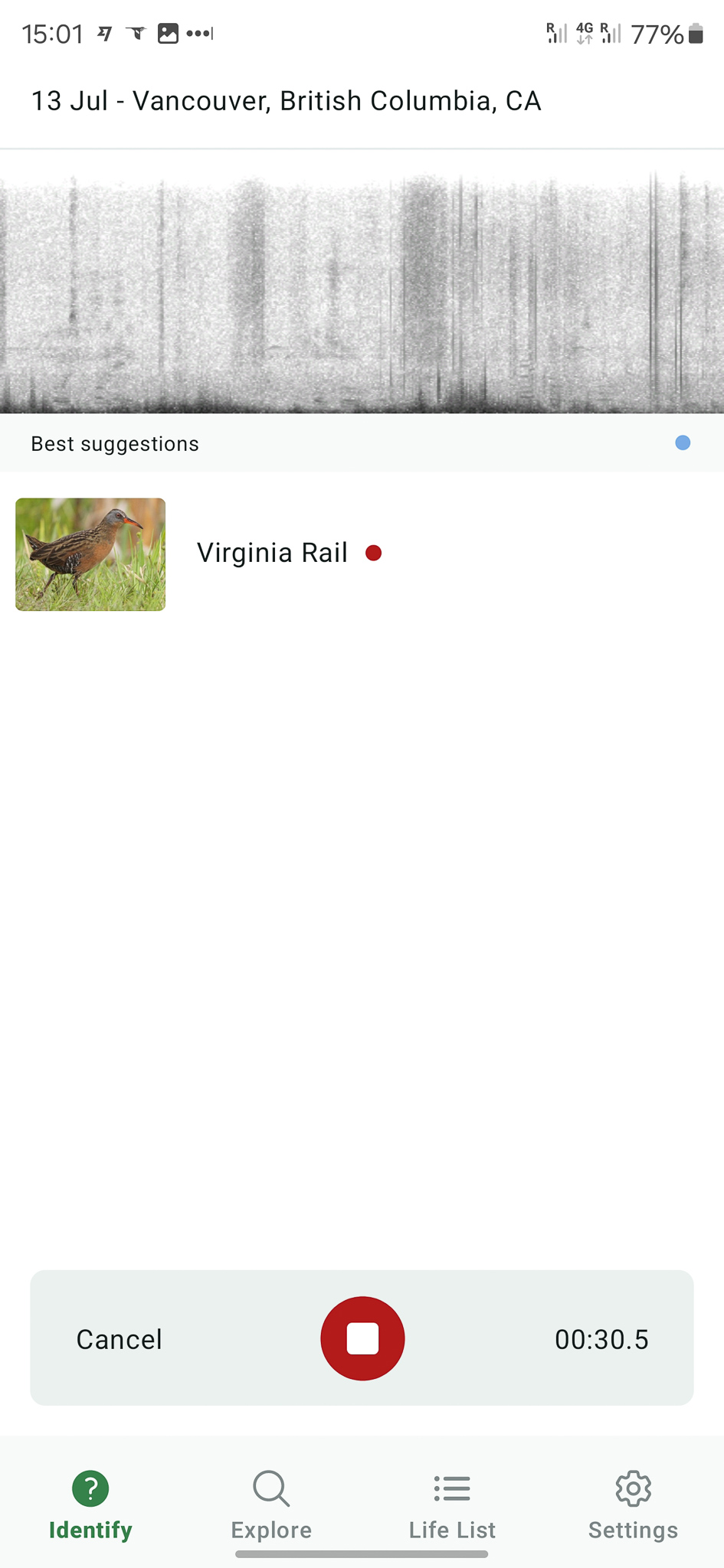Go to the Settings tab
This screenshot has height=1568, width=724.
[633, 1505]
